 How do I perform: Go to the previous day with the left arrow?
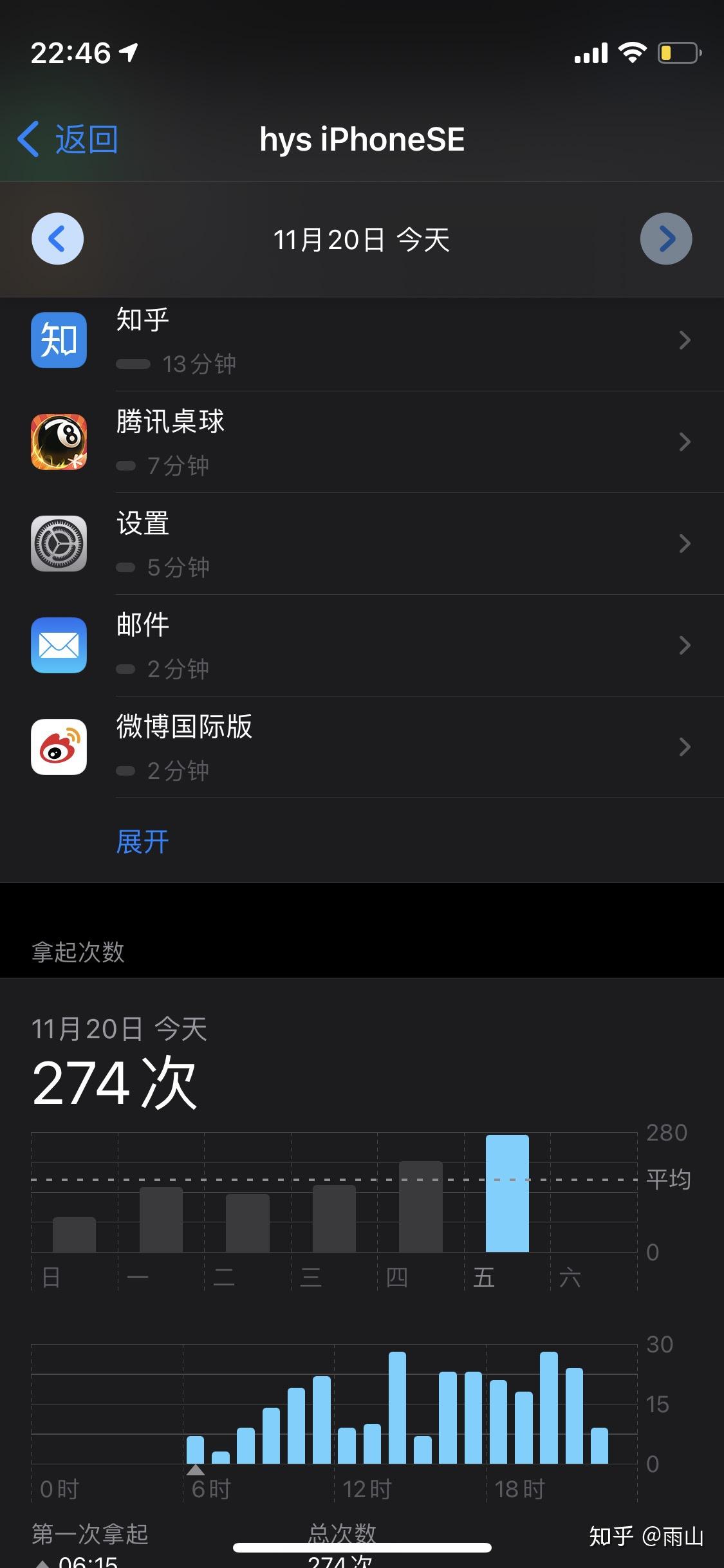[x=58, y=238]
